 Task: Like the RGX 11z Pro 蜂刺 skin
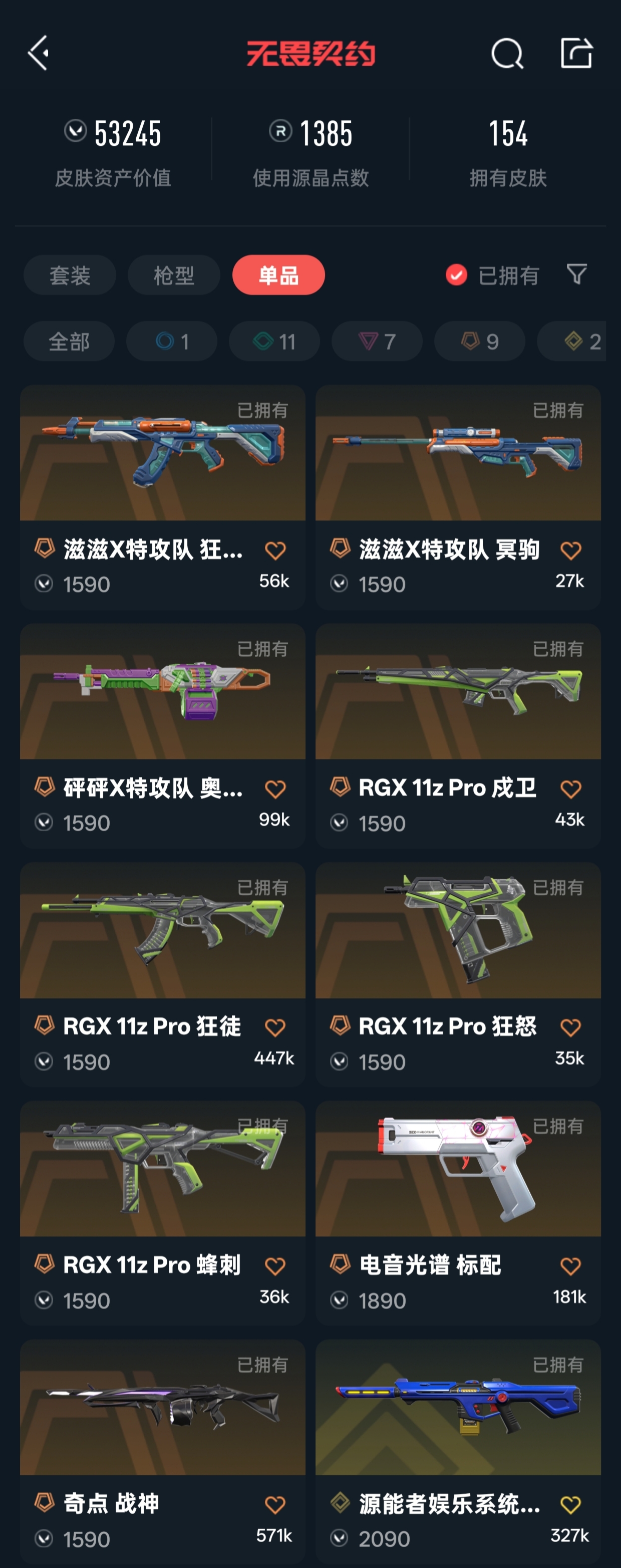(x=275, y=1266)
